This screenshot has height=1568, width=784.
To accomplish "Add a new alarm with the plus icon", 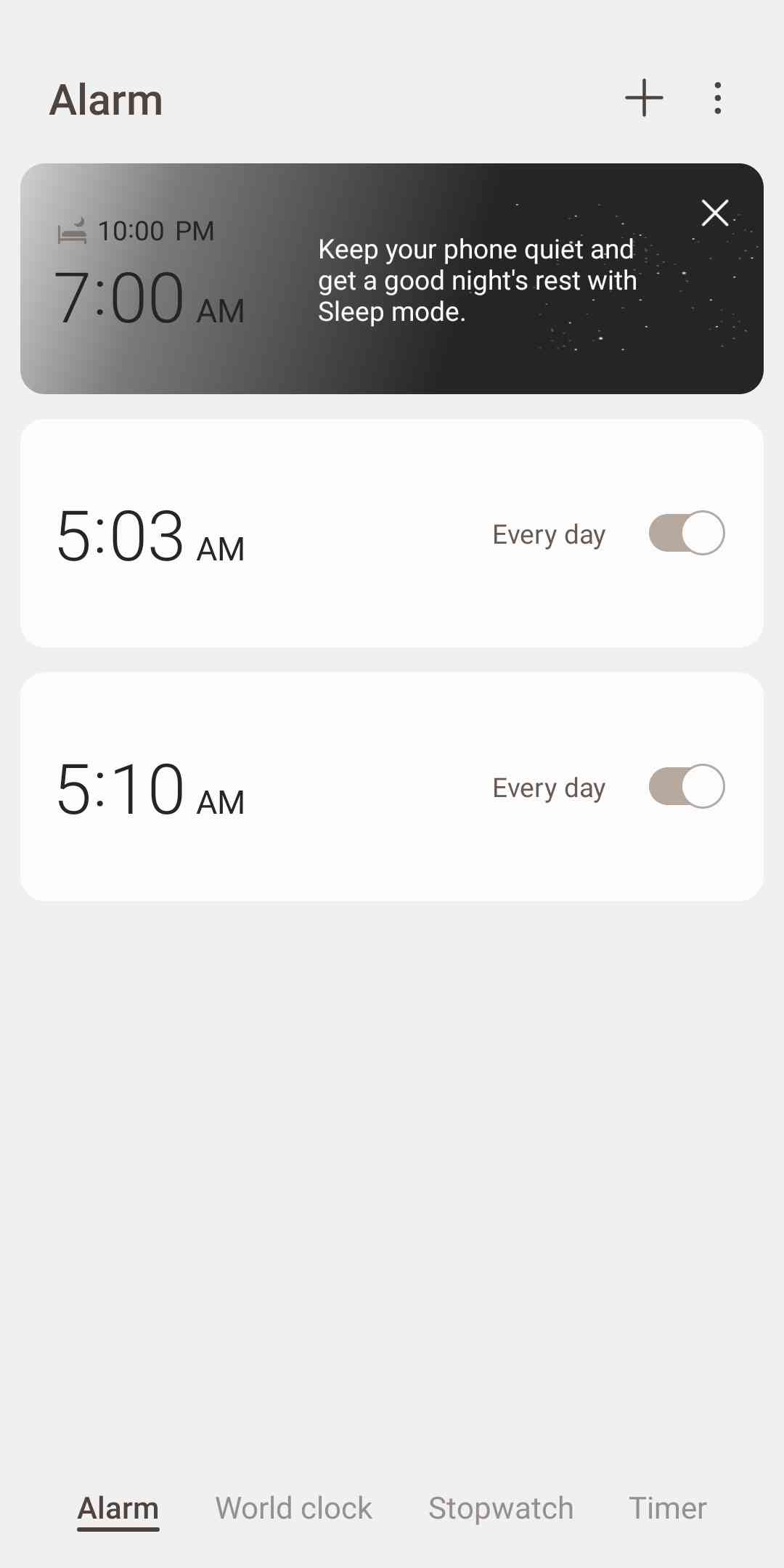I will click(644, 98).
